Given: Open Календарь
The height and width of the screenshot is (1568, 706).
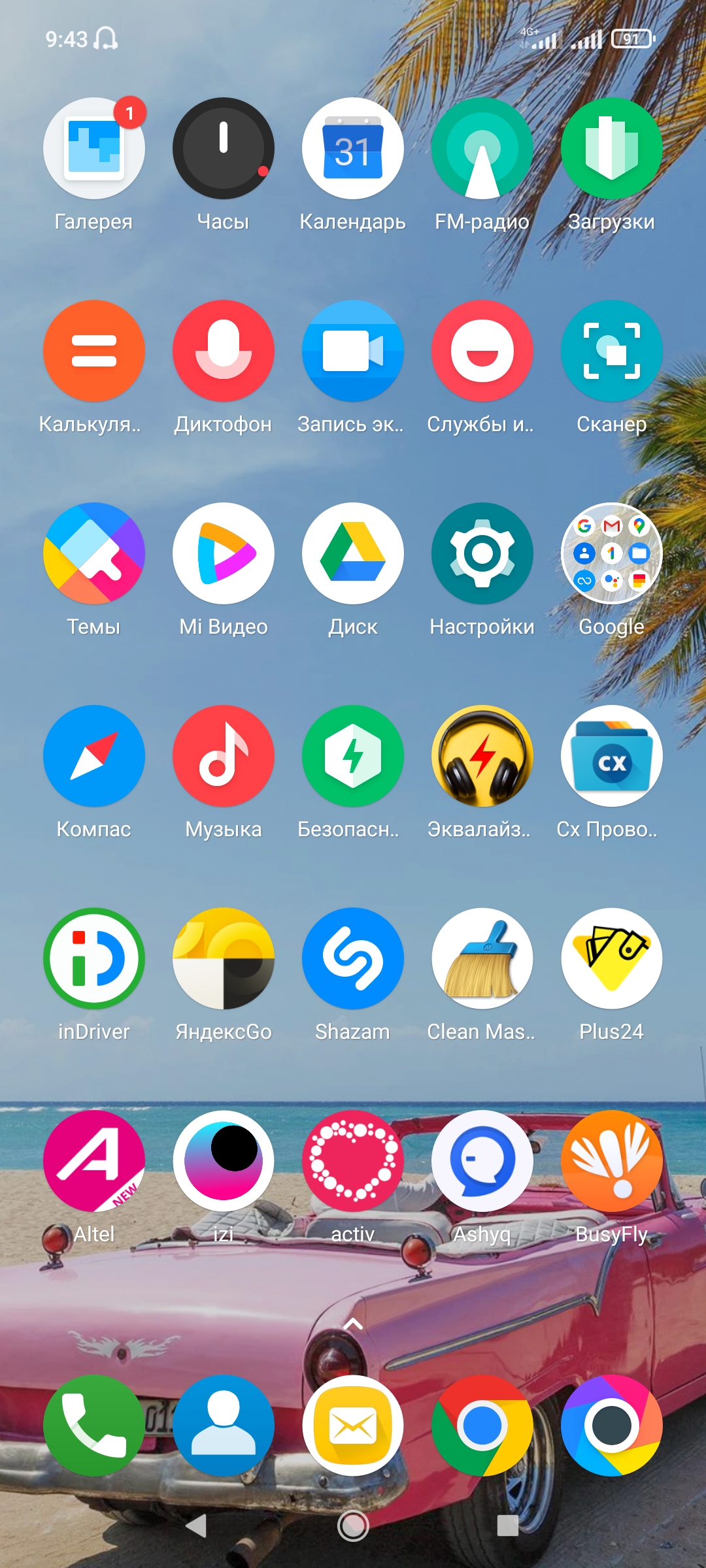Looking at the screenshot, I should pyautogui.click(x=352, y=149).
